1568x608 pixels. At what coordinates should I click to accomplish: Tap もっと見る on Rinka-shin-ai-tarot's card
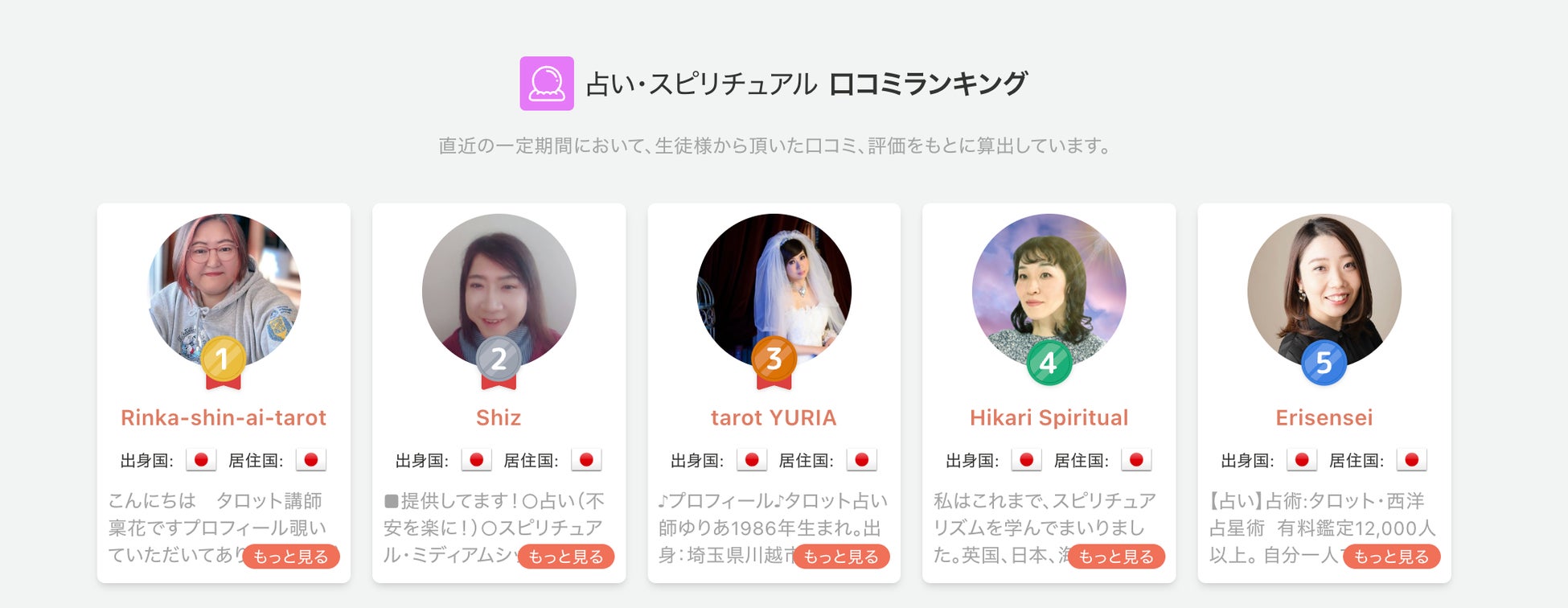tap(291, 557)
